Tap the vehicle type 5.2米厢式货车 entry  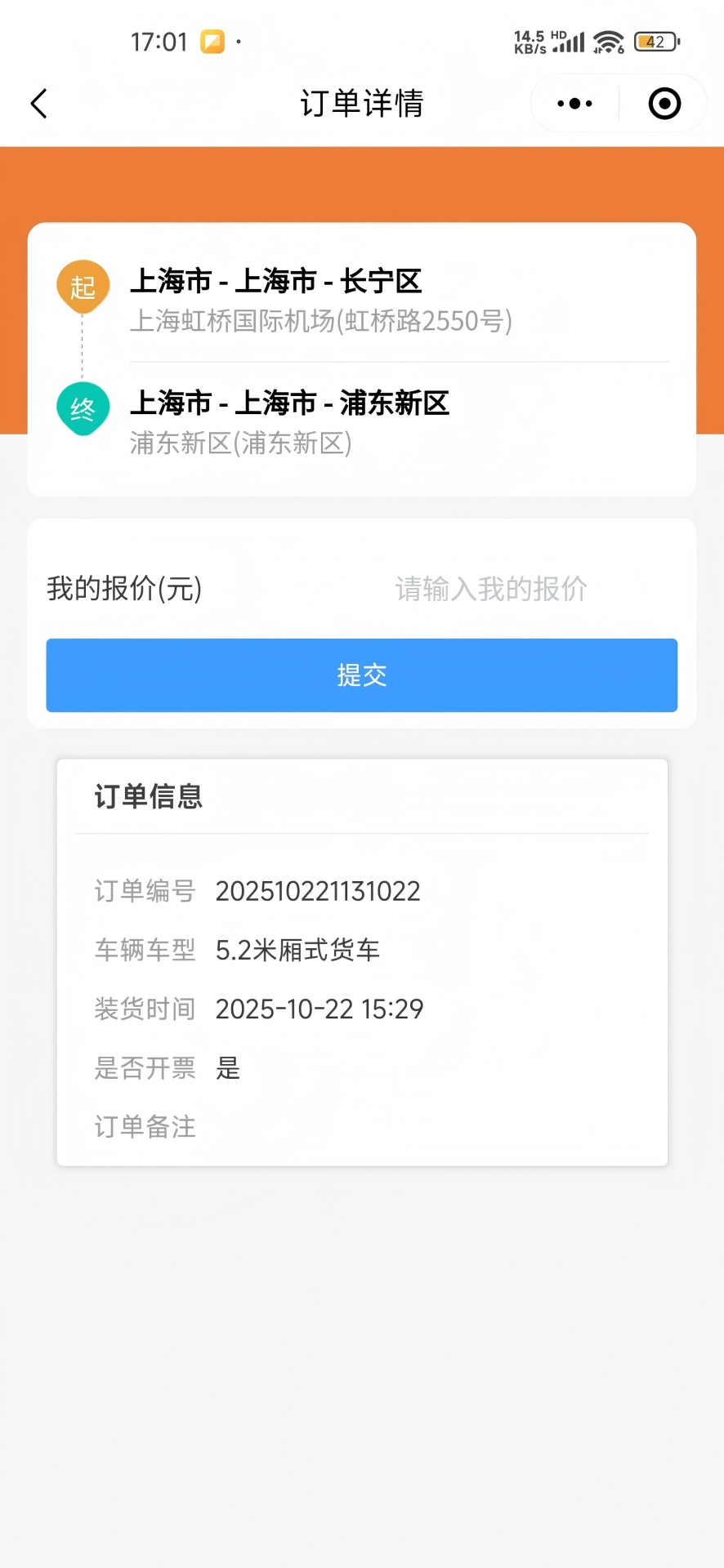click(x=299, y=949)
